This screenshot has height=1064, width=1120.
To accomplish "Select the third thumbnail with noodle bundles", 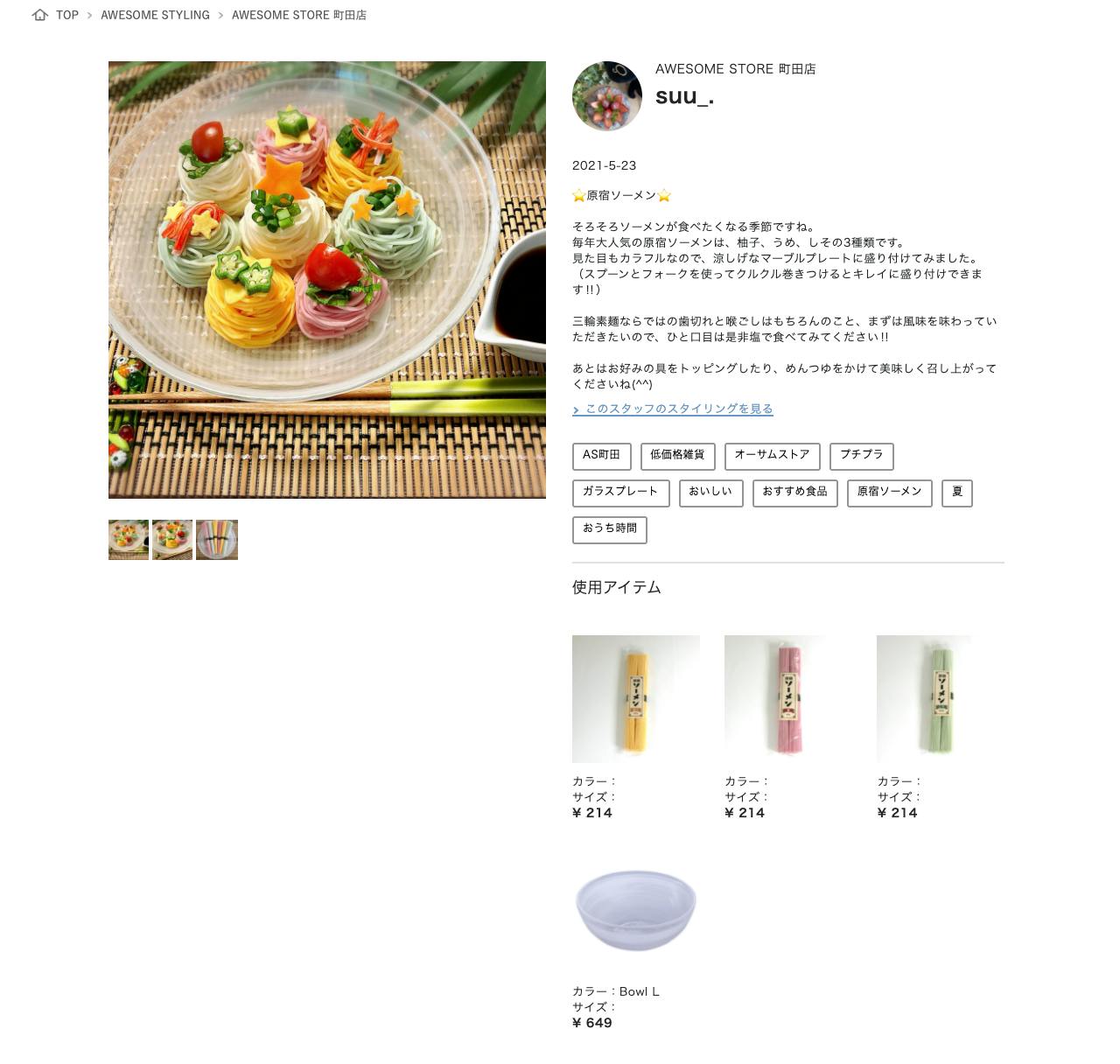I will (217, 539).
